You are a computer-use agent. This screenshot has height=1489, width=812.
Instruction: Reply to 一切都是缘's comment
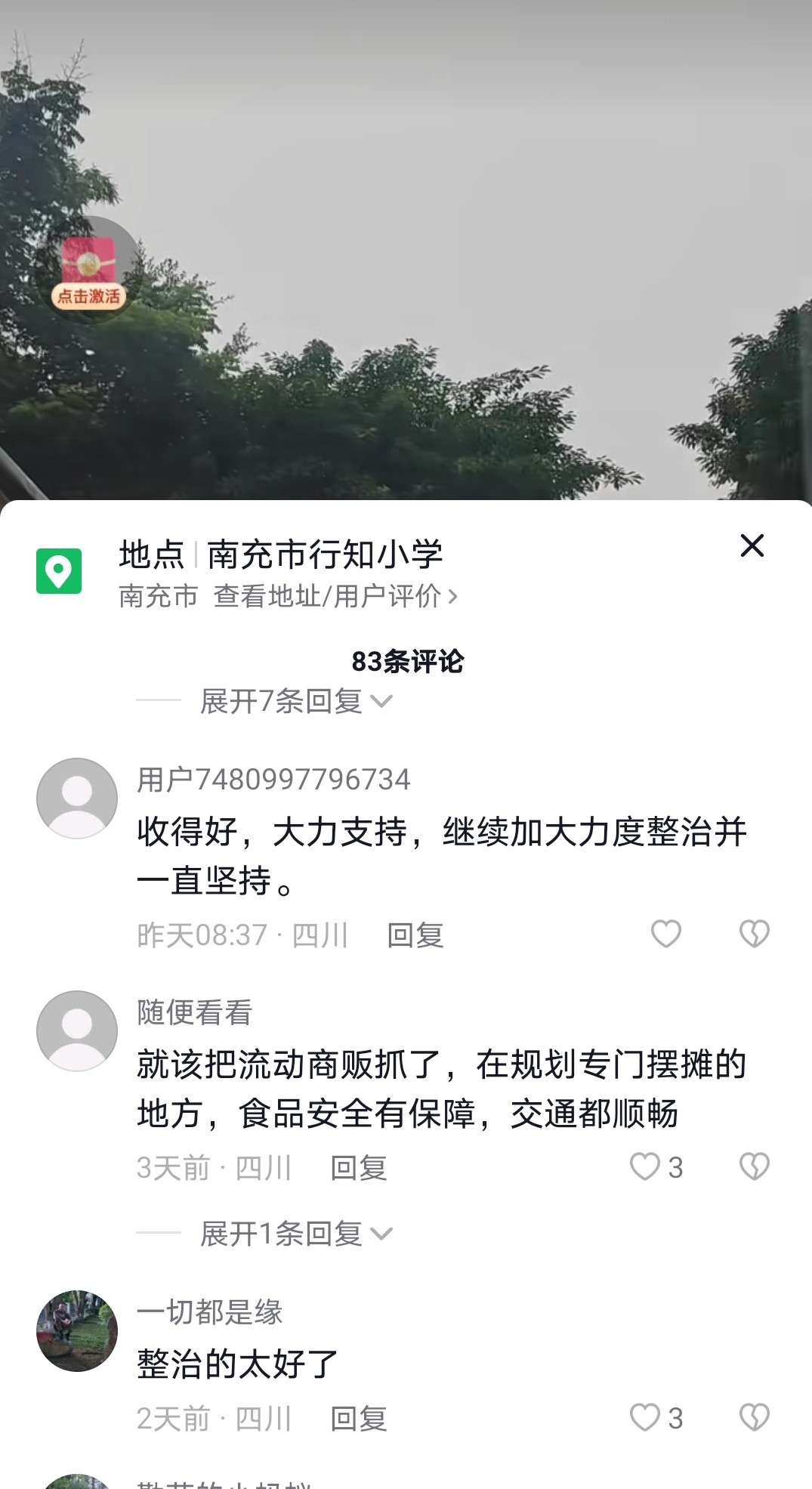[x=359, y=1419]
